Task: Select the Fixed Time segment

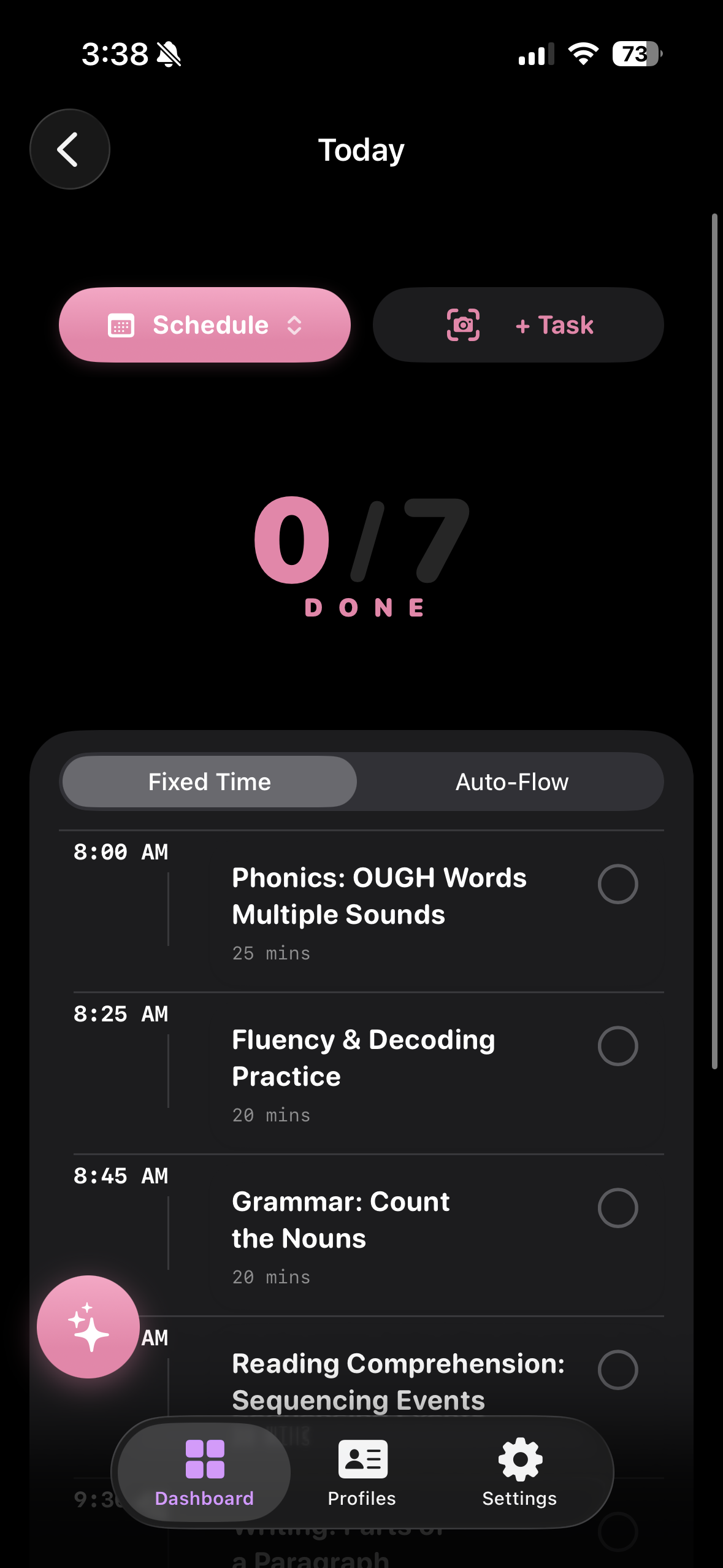Action: click(x=210, y=782)
